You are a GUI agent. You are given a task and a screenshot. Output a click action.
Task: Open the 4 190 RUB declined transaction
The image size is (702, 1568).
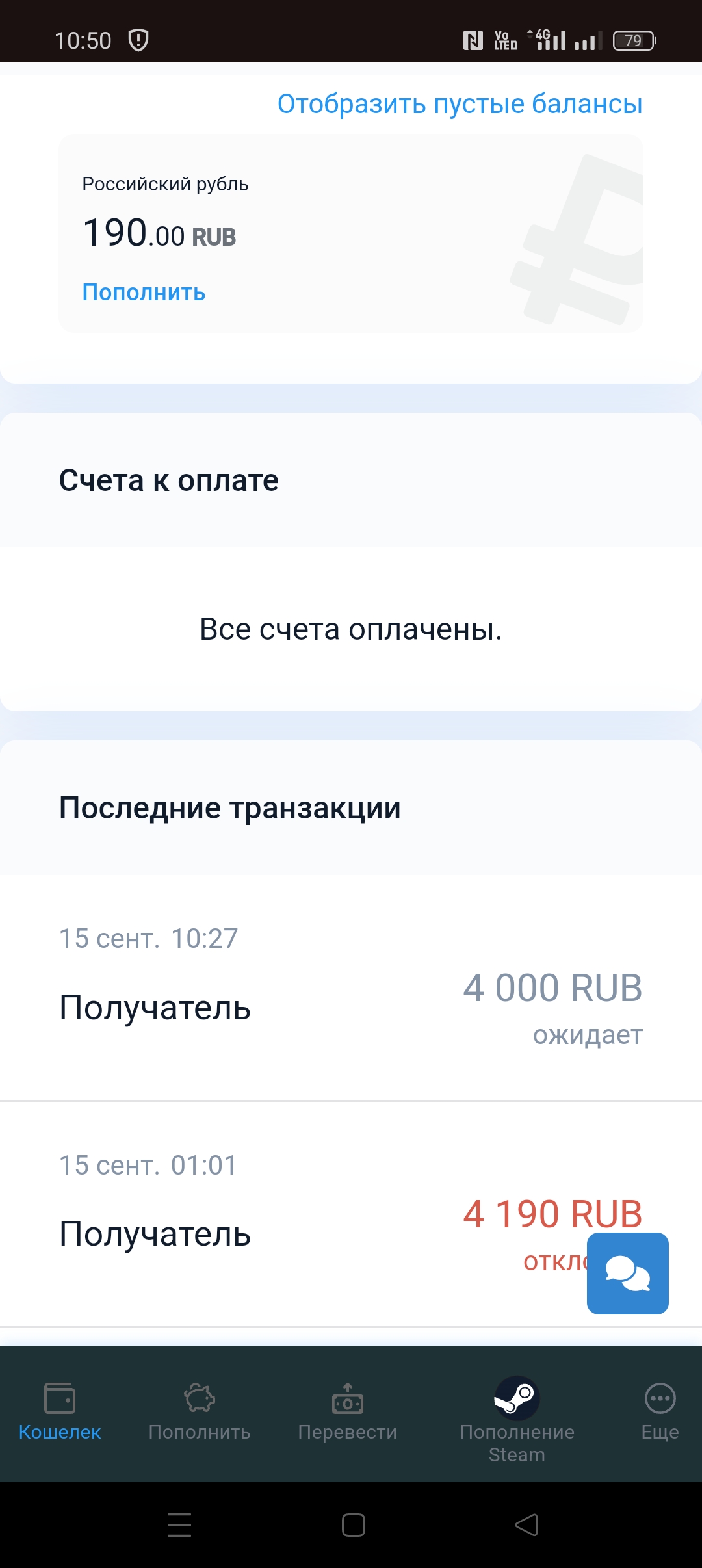pos(351,1214)
